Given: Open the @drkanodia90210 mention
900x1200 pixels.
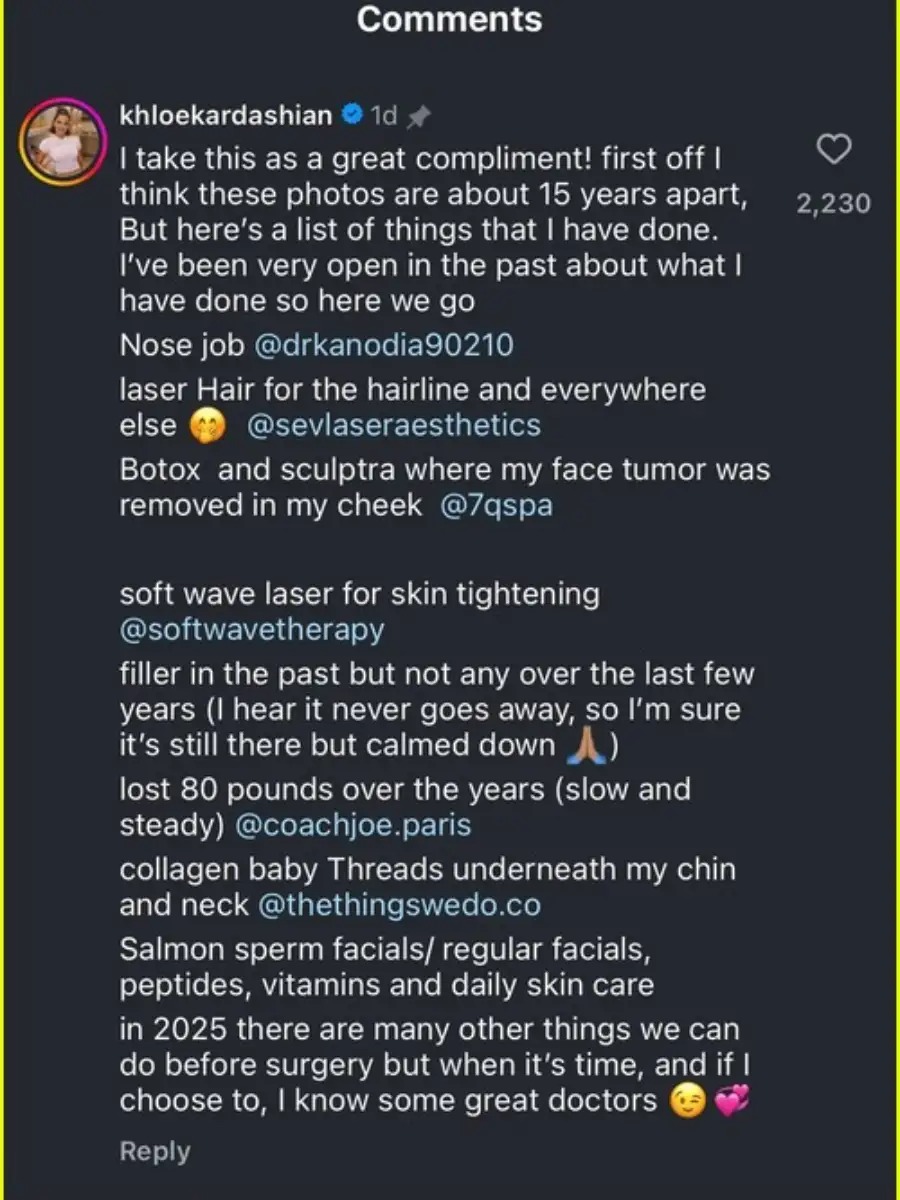Looking at the screenshot, I should click(x=384, y=346).
